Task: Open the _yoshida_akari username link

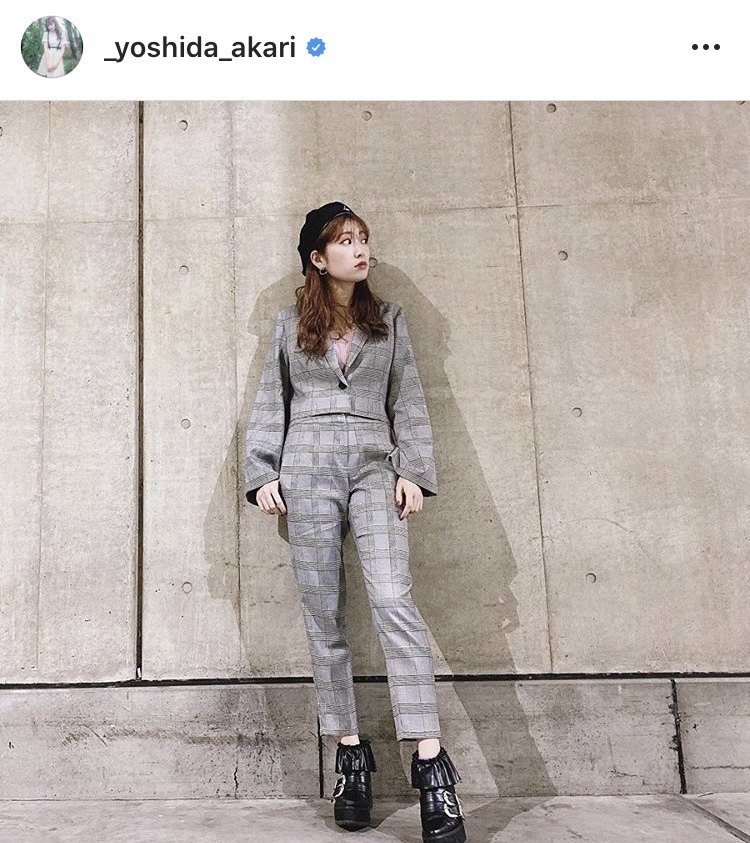Action: [x=200, y=47]
